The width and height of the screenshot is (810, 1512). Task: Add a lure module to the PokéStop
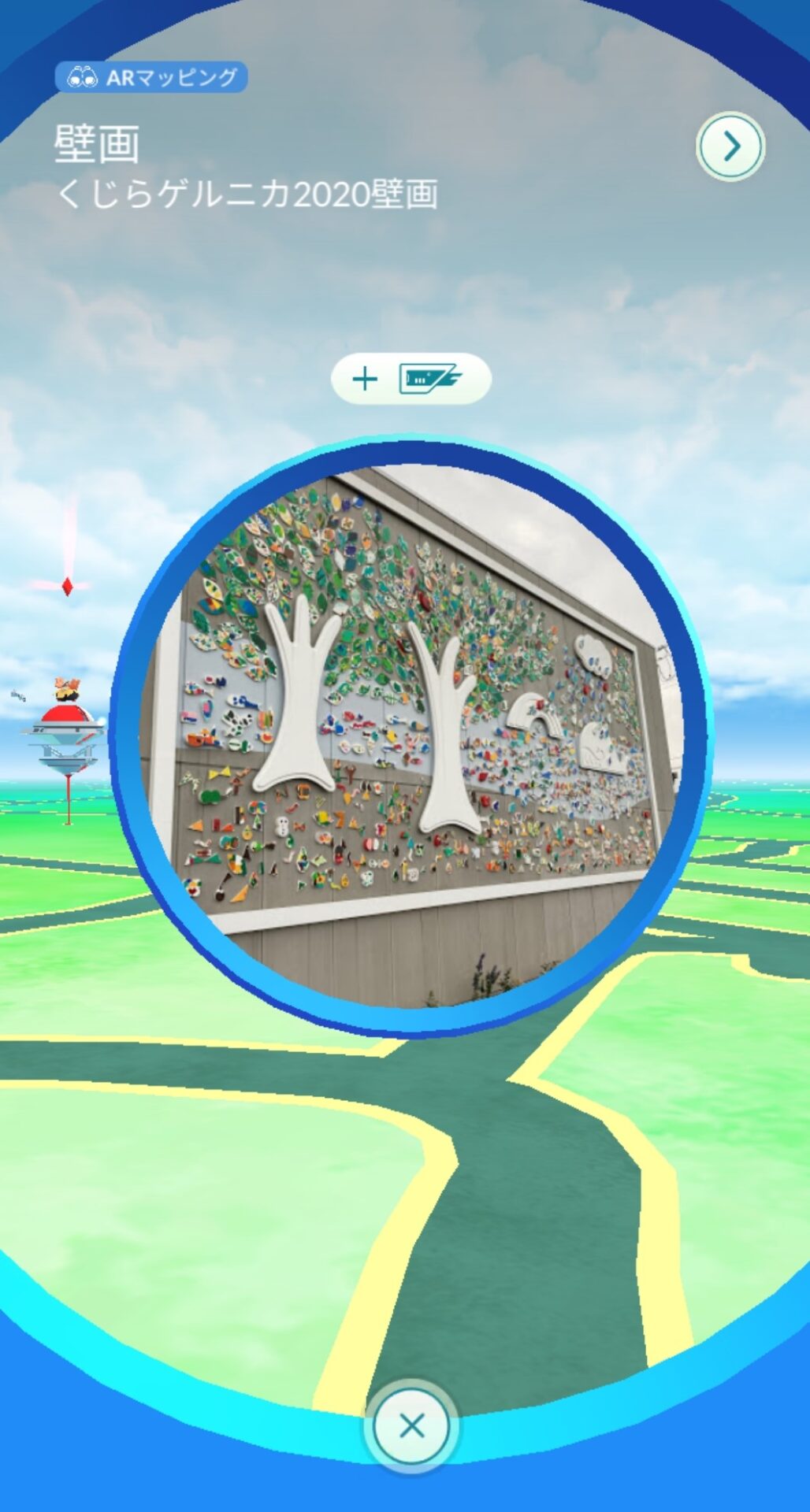click(x=411, y=379)
